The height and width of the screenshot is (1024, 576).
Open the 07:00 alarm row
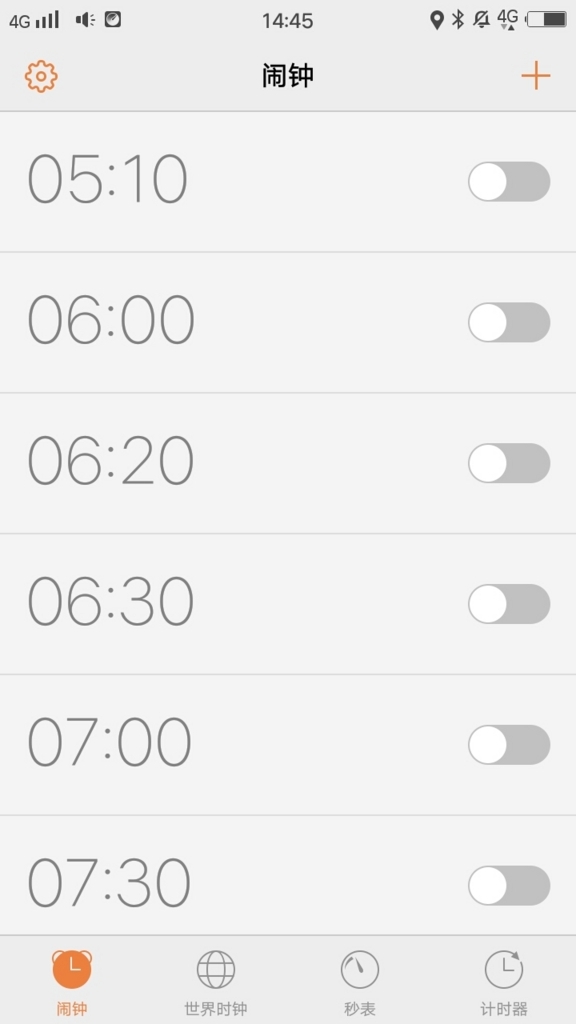288,744
